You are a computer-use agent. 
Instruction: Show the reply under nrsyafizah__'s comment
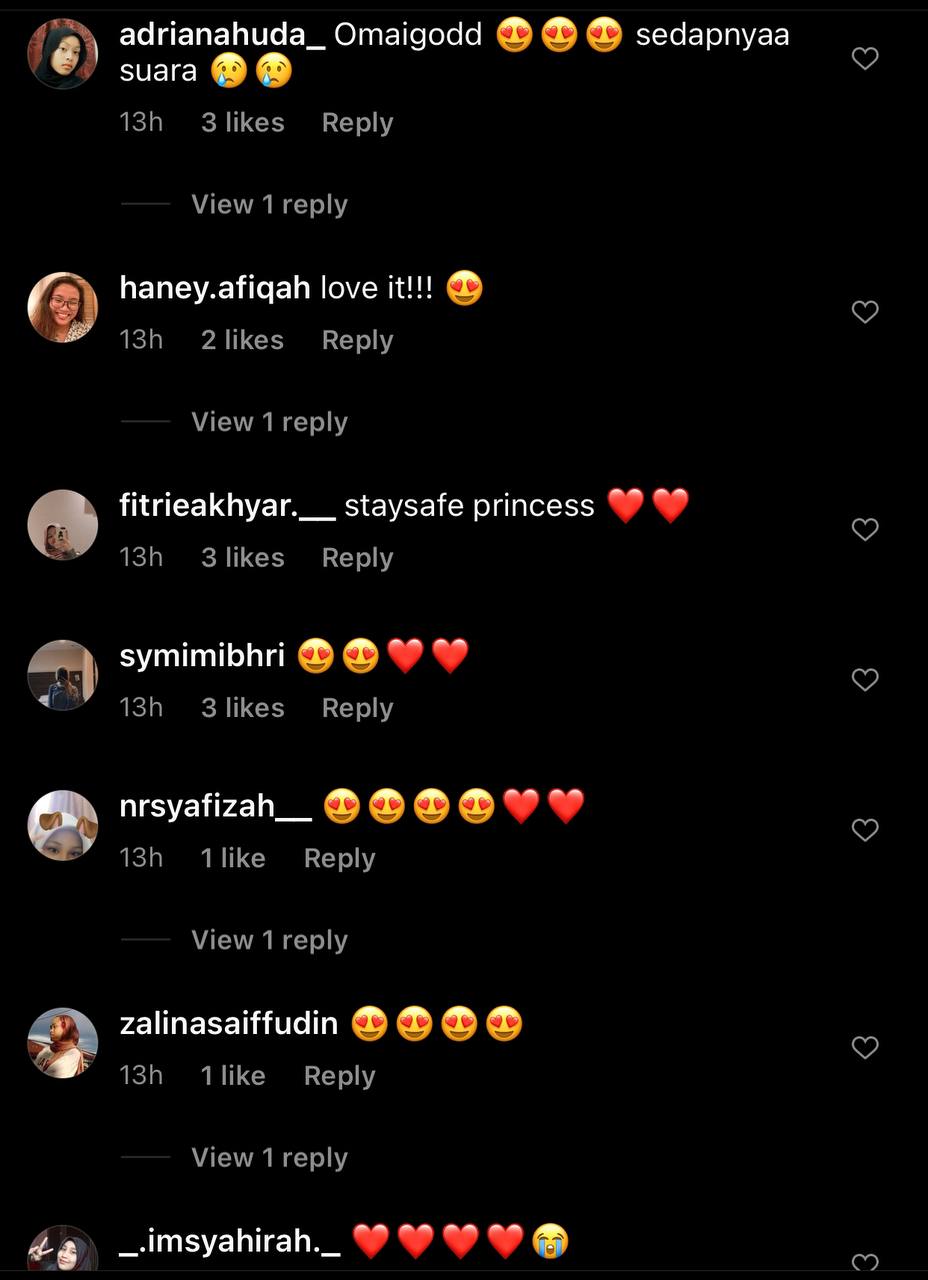pyautogui.click(x=269, y=940)
